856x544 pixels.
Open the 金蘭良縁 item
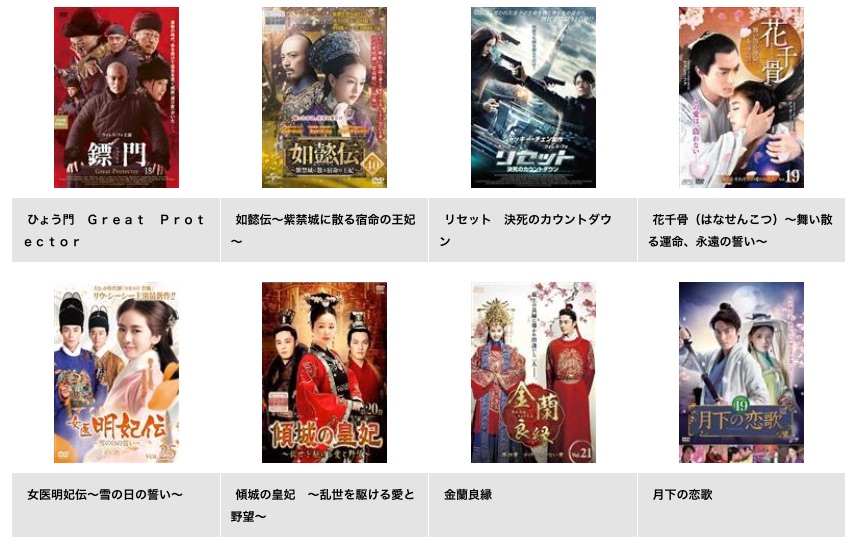[533, 372]
